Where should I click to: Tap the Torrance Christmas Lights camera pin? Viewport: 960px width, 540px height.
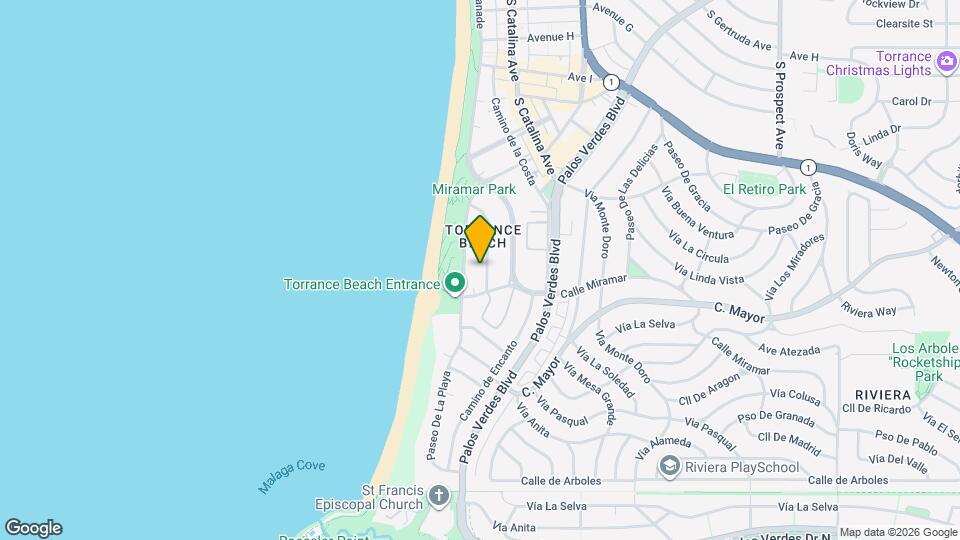click(946, 62)
